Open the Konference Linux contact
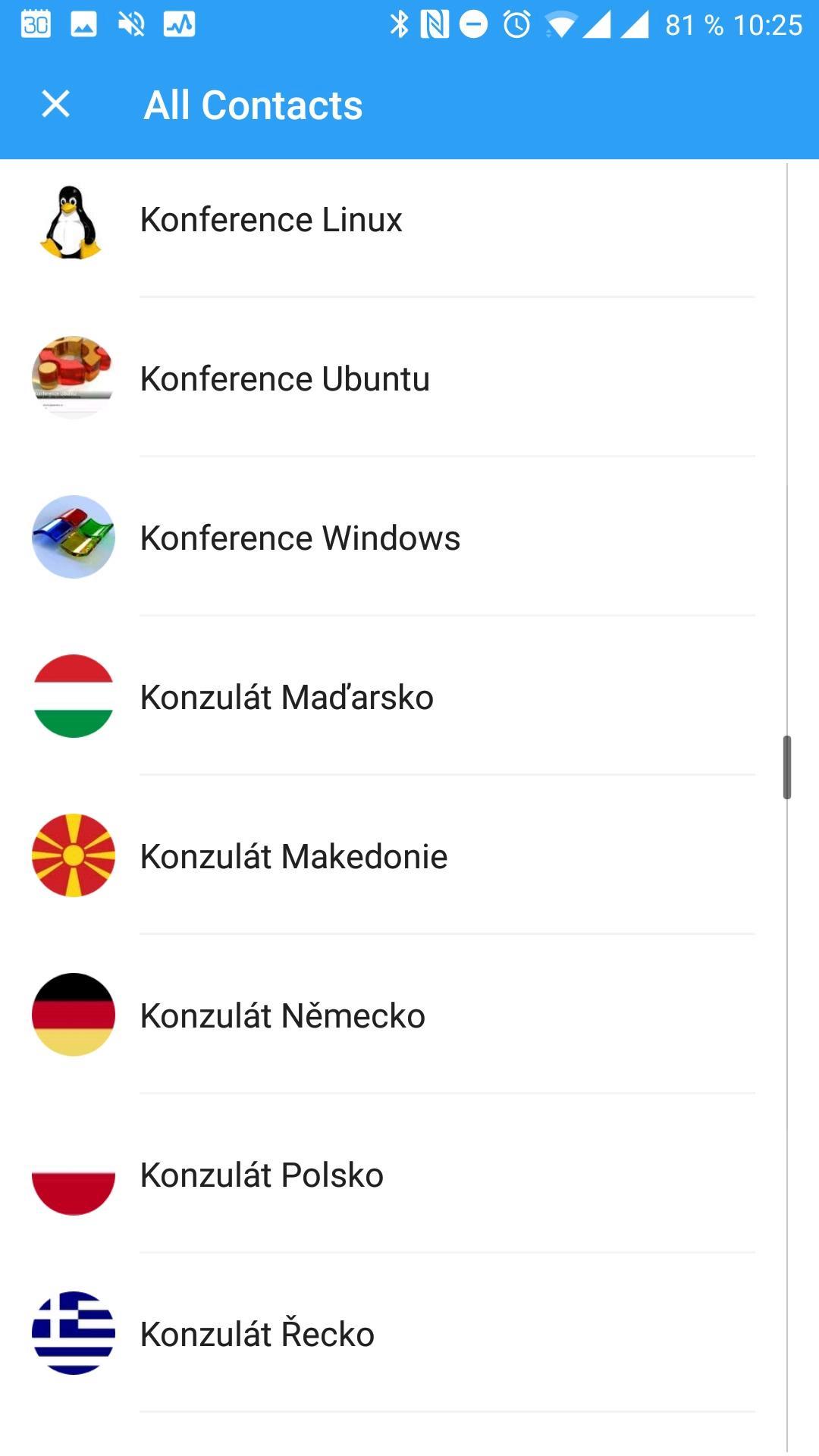 [x=394, y=219]
